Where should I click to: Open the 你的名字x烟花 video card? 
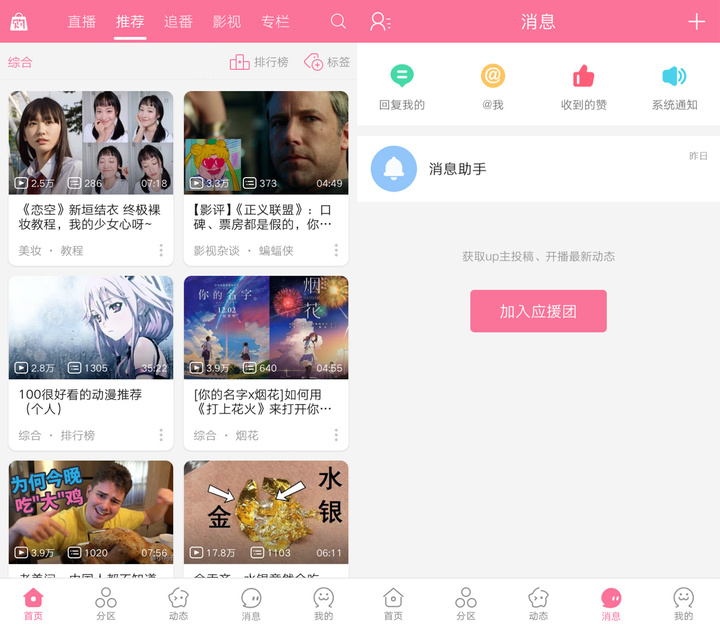click(x=266, y=328)
